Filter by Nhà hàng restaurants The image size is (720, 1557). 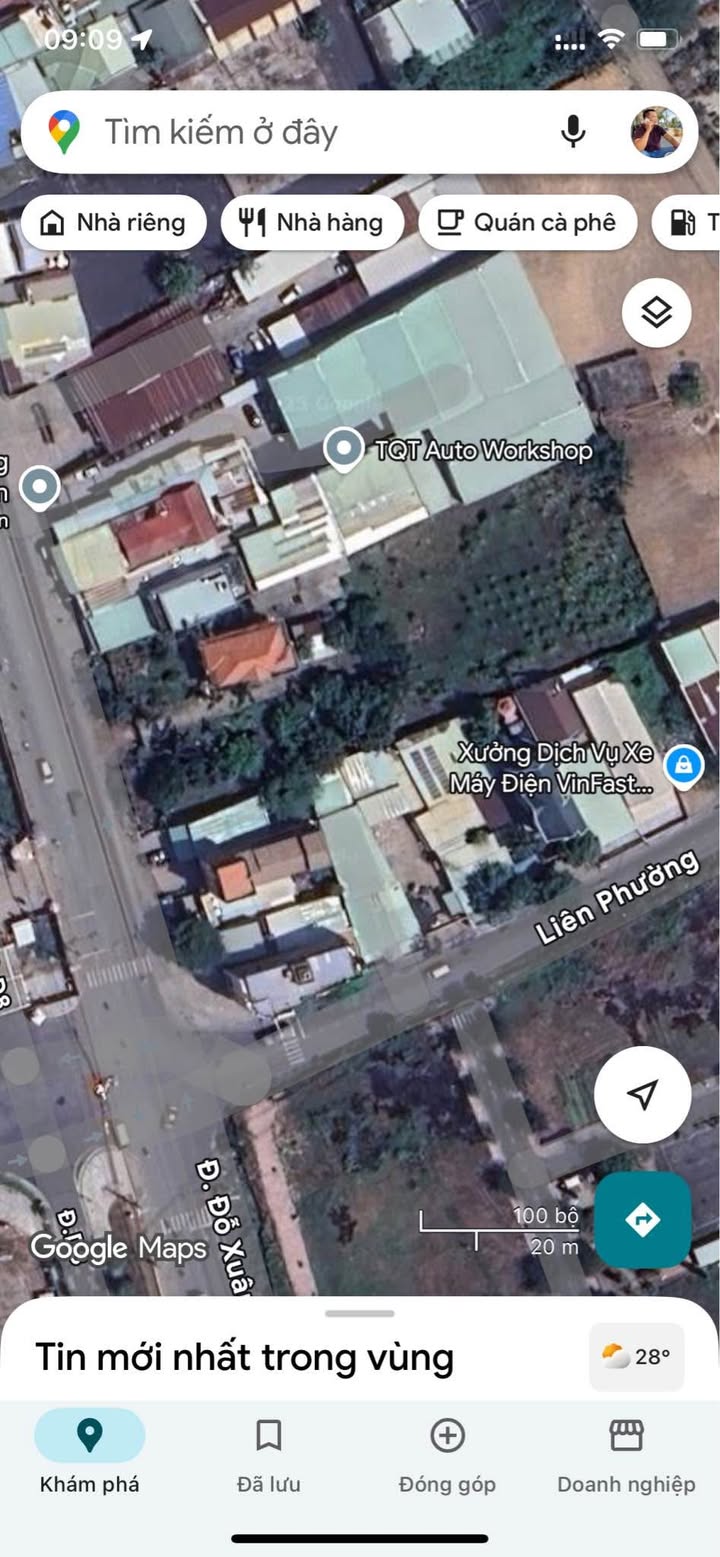pyautogui.click(x=312, y=222)
